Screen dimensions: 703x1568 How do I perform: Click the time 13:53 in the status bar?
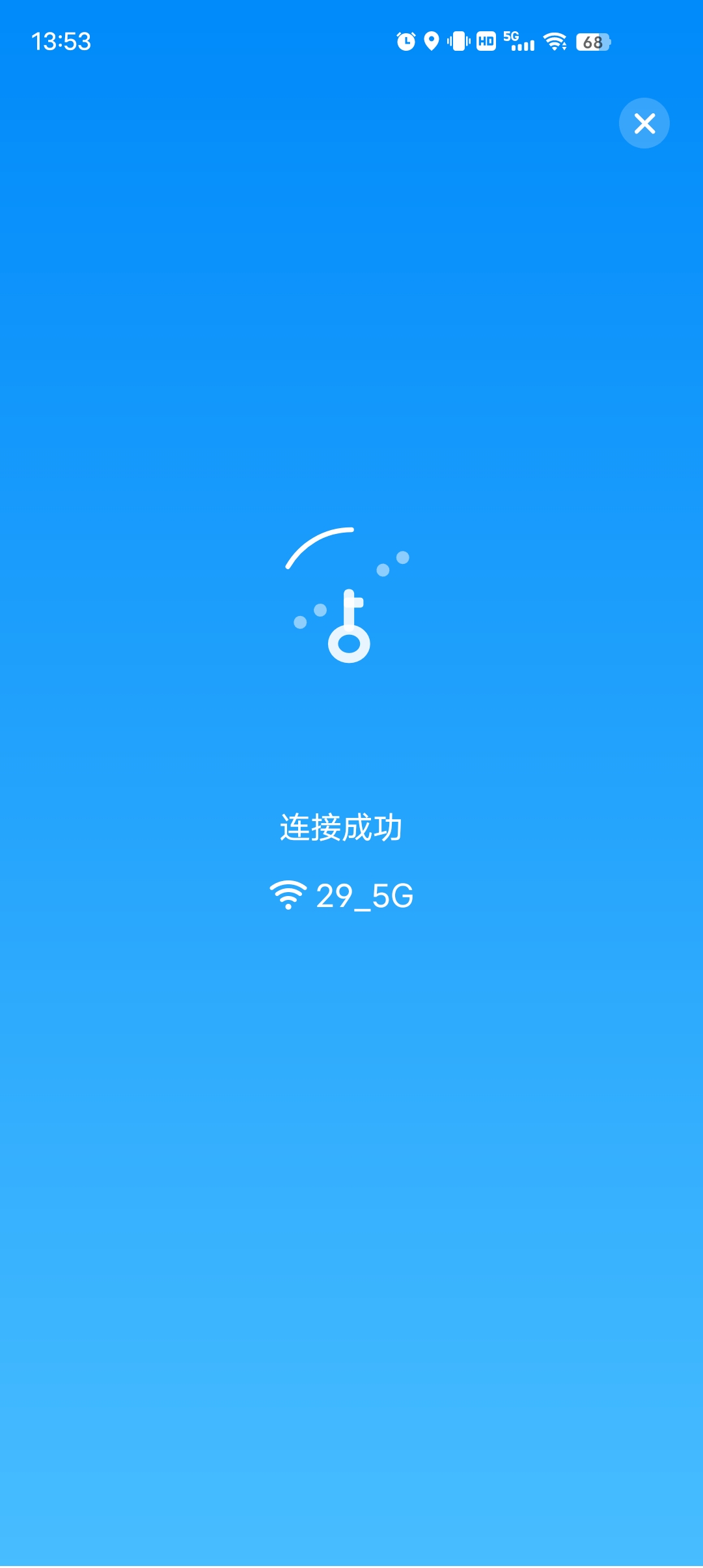[x=62, y=42]
